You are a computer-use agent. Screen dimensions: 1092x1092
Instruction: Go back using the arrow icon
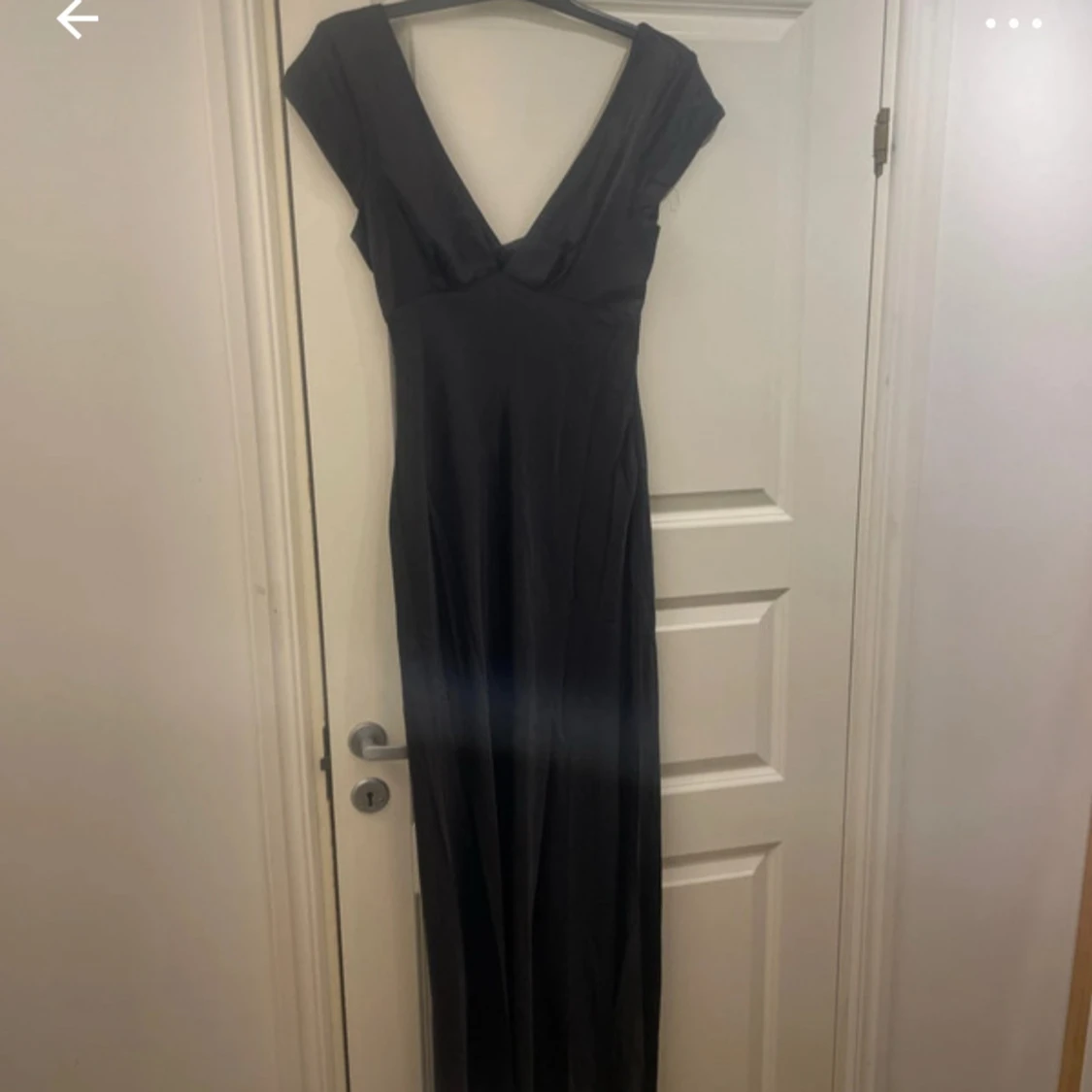tap(77, 19)
